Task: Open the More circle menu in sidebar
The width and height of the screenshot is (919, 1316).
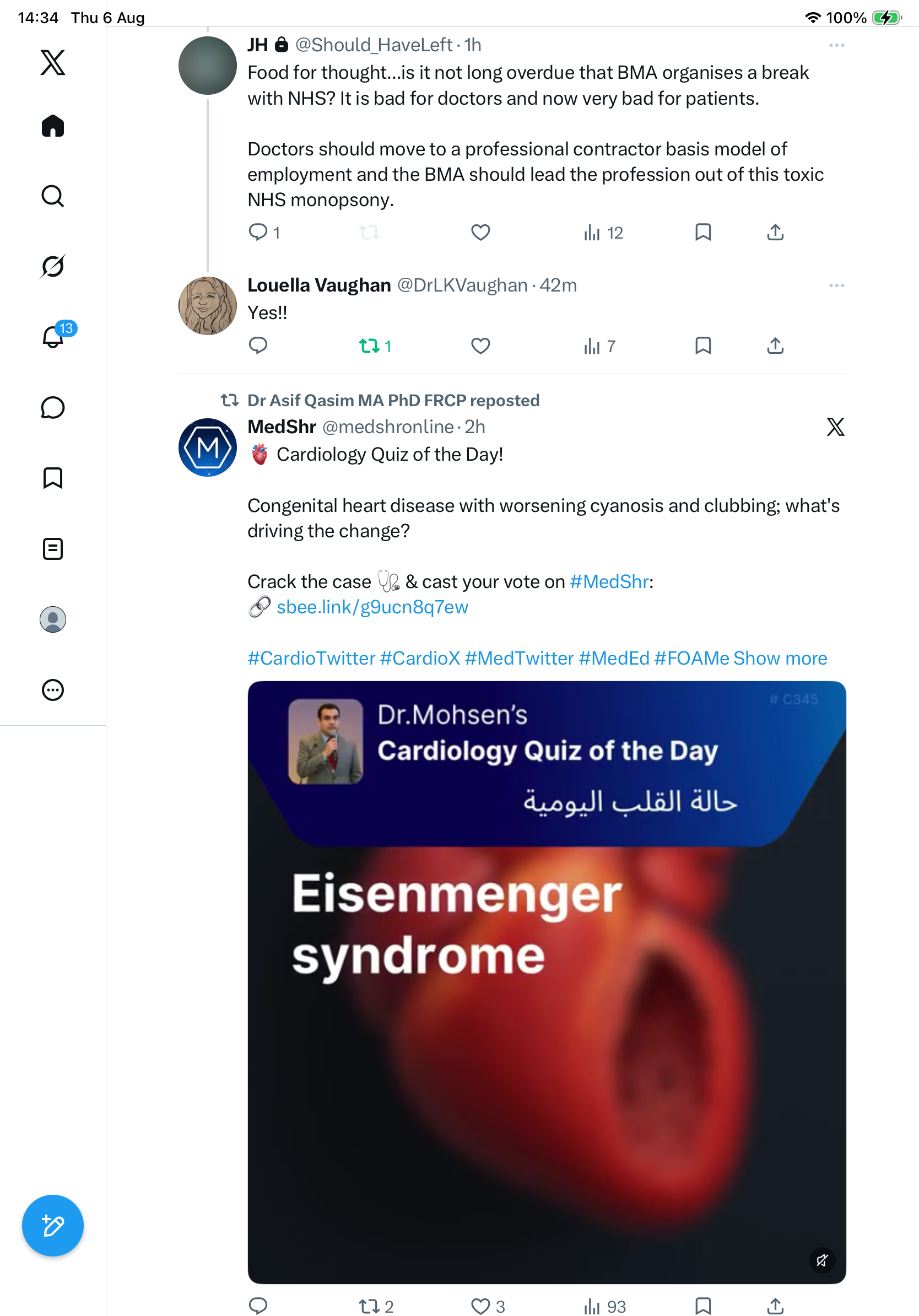Action: (53, 690)
